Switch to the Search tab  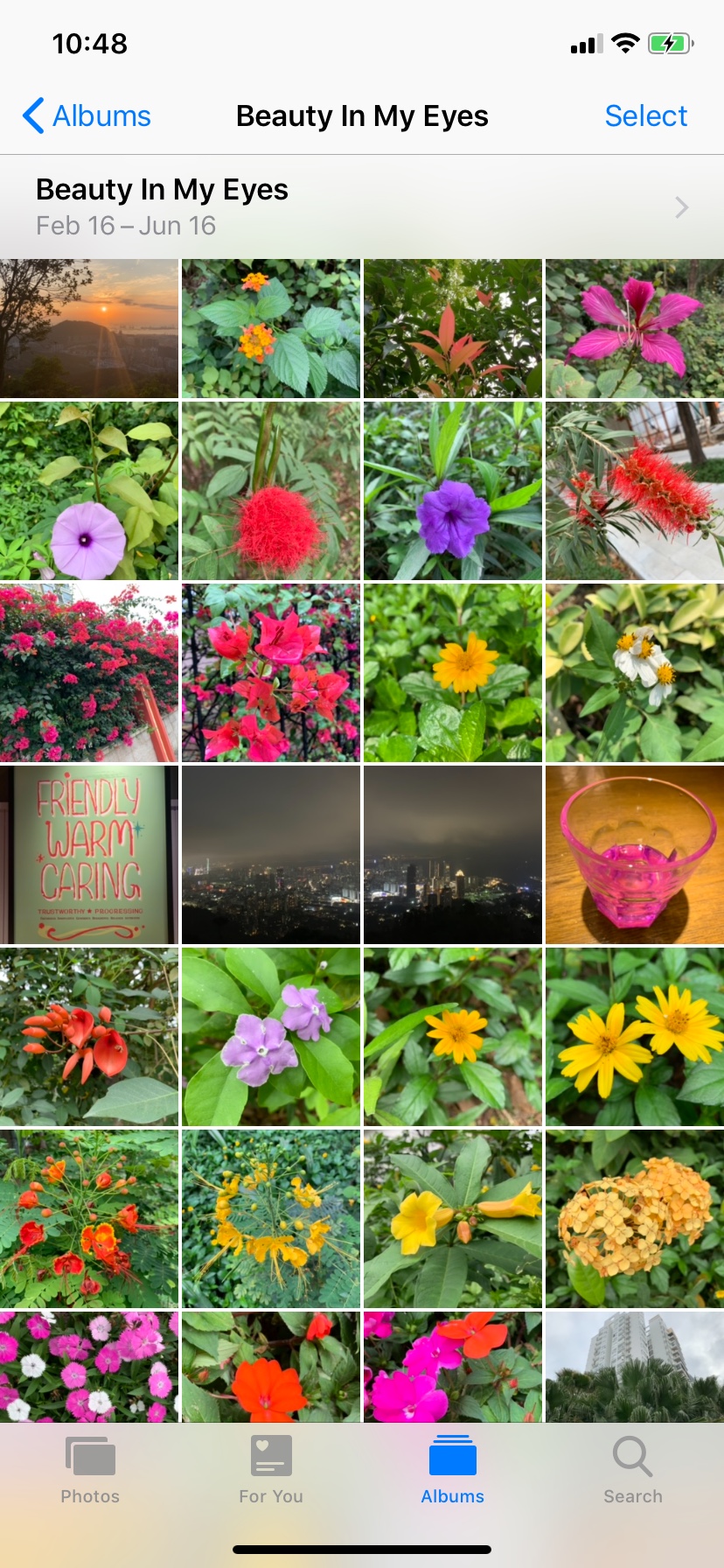point(632,1470)
